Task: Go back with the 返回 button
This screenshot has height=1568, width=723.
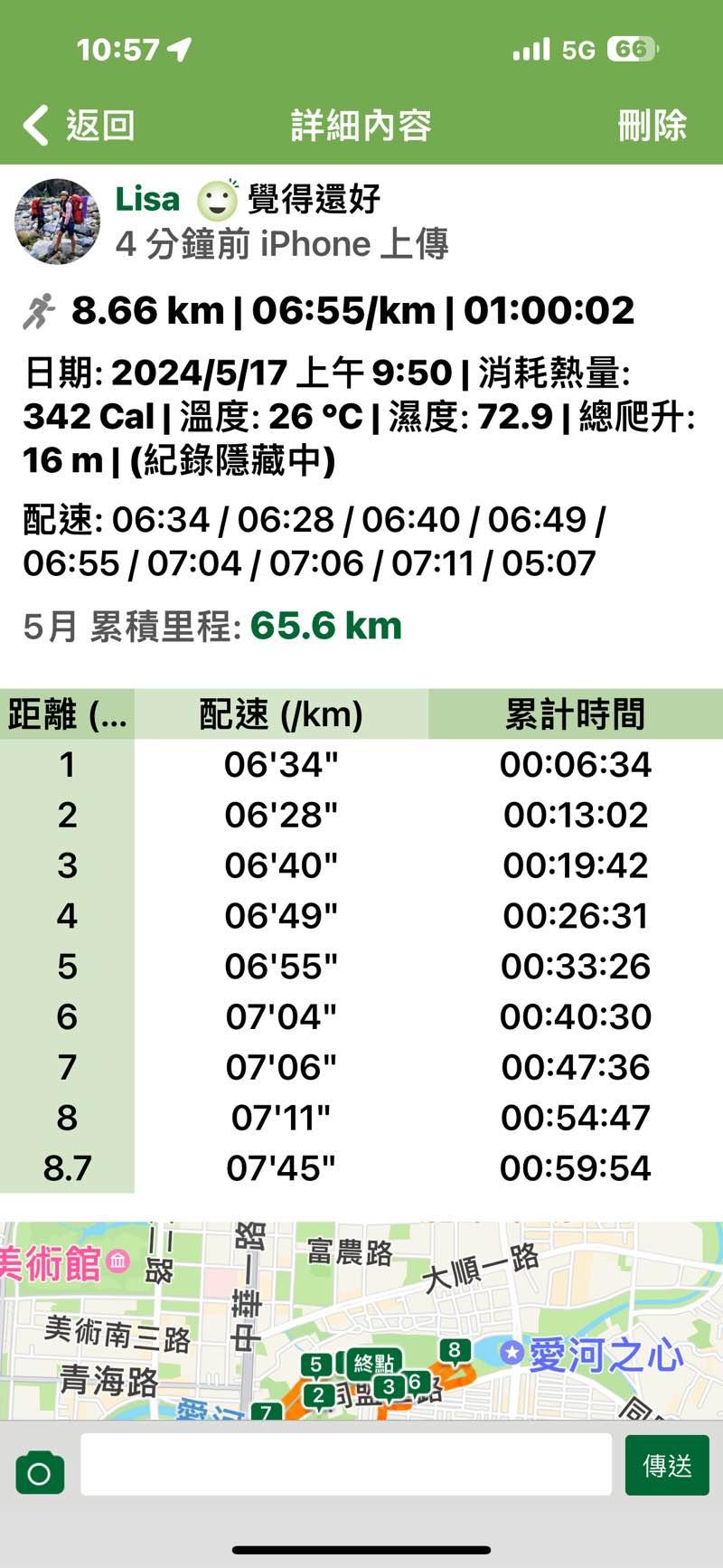Action: [x=80, y=125]
